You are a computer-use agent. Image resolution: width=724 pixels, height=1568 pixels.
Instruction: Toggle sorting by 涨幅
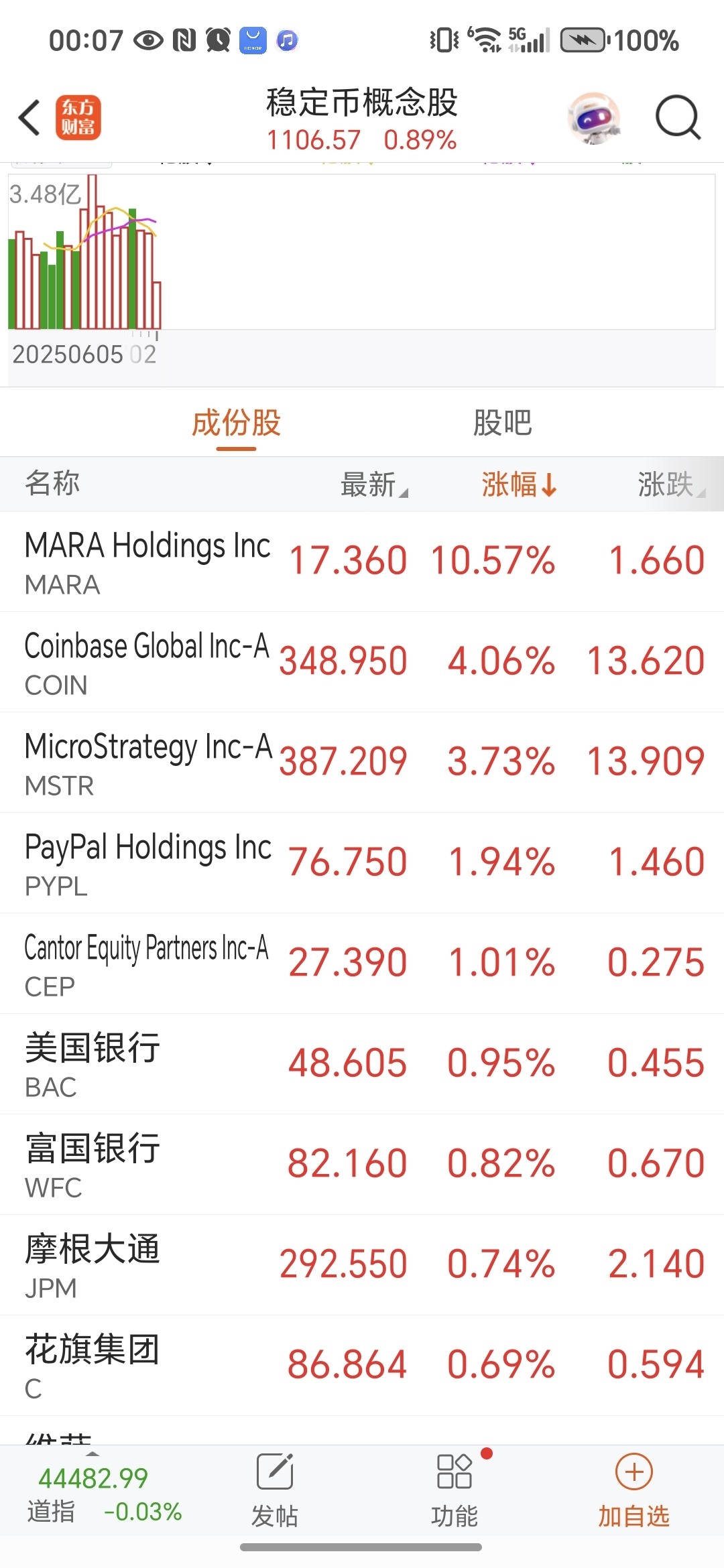pos(519,484)
